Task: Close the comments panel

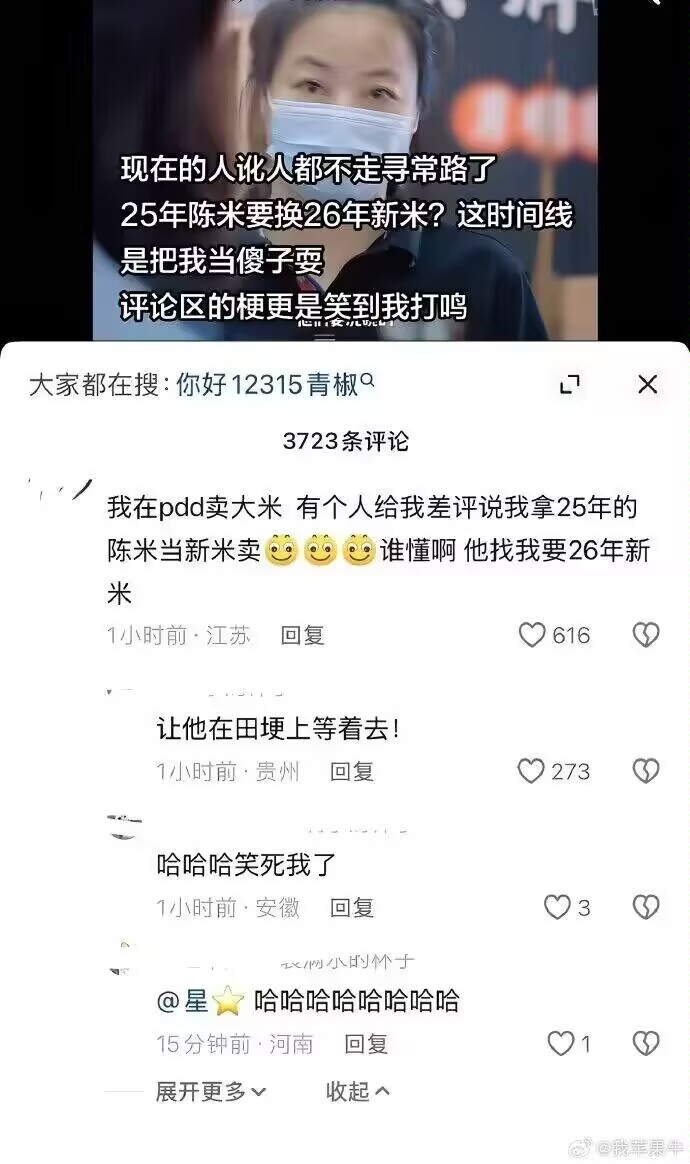Action: coord(647,384)
